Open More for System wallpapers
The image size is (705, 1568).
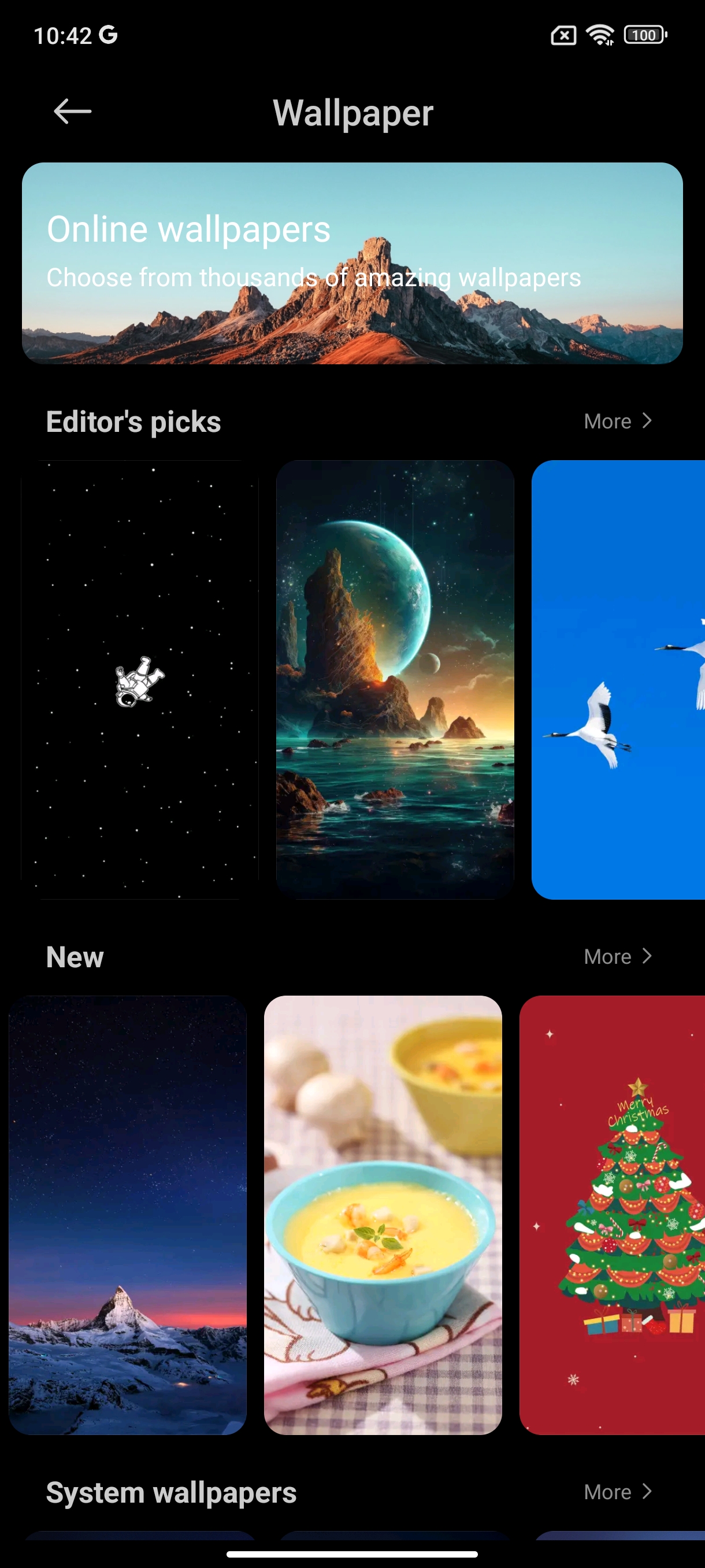[618, 1492]
